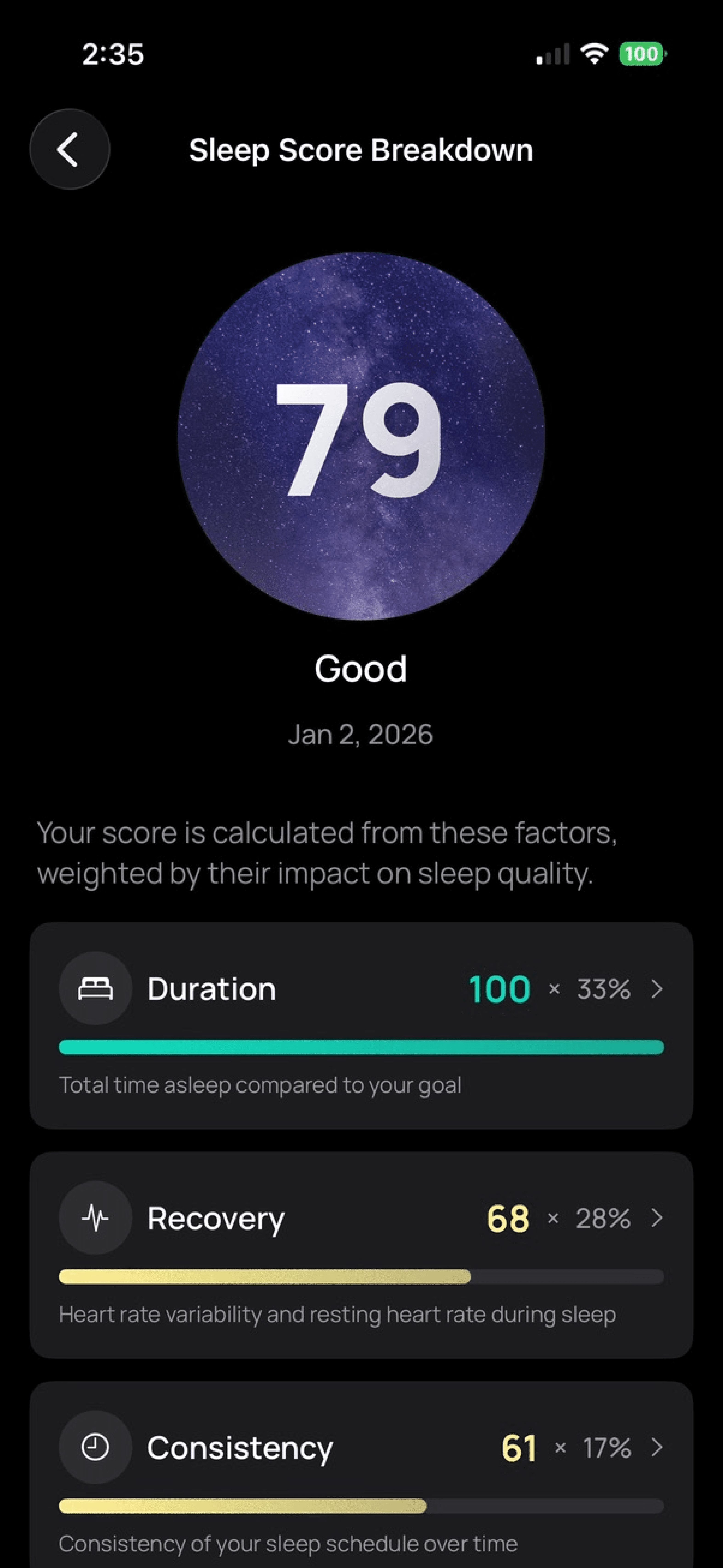
Task: Go back from Sleep Score Breakdown
Action: [69, 149]
